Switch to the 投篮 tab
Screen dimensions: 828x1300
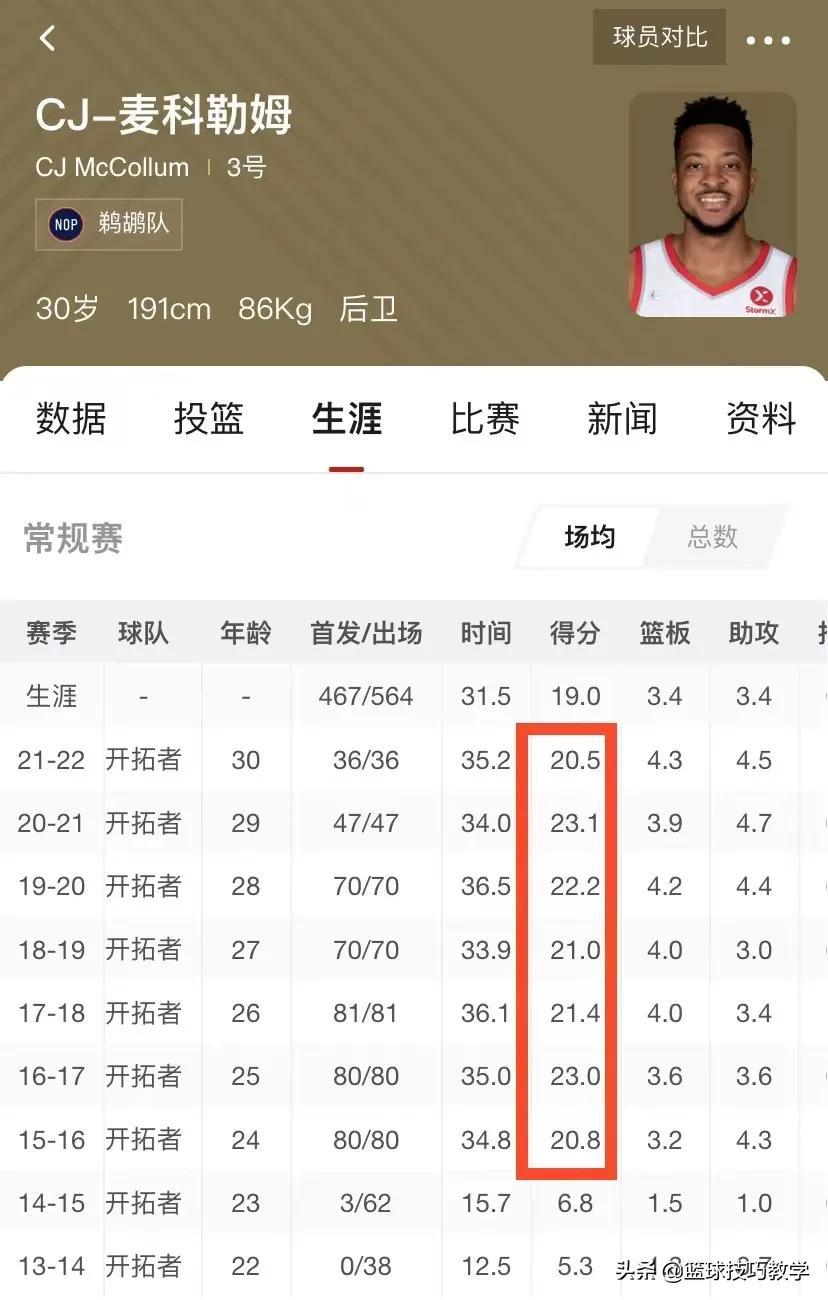[208, 419]
